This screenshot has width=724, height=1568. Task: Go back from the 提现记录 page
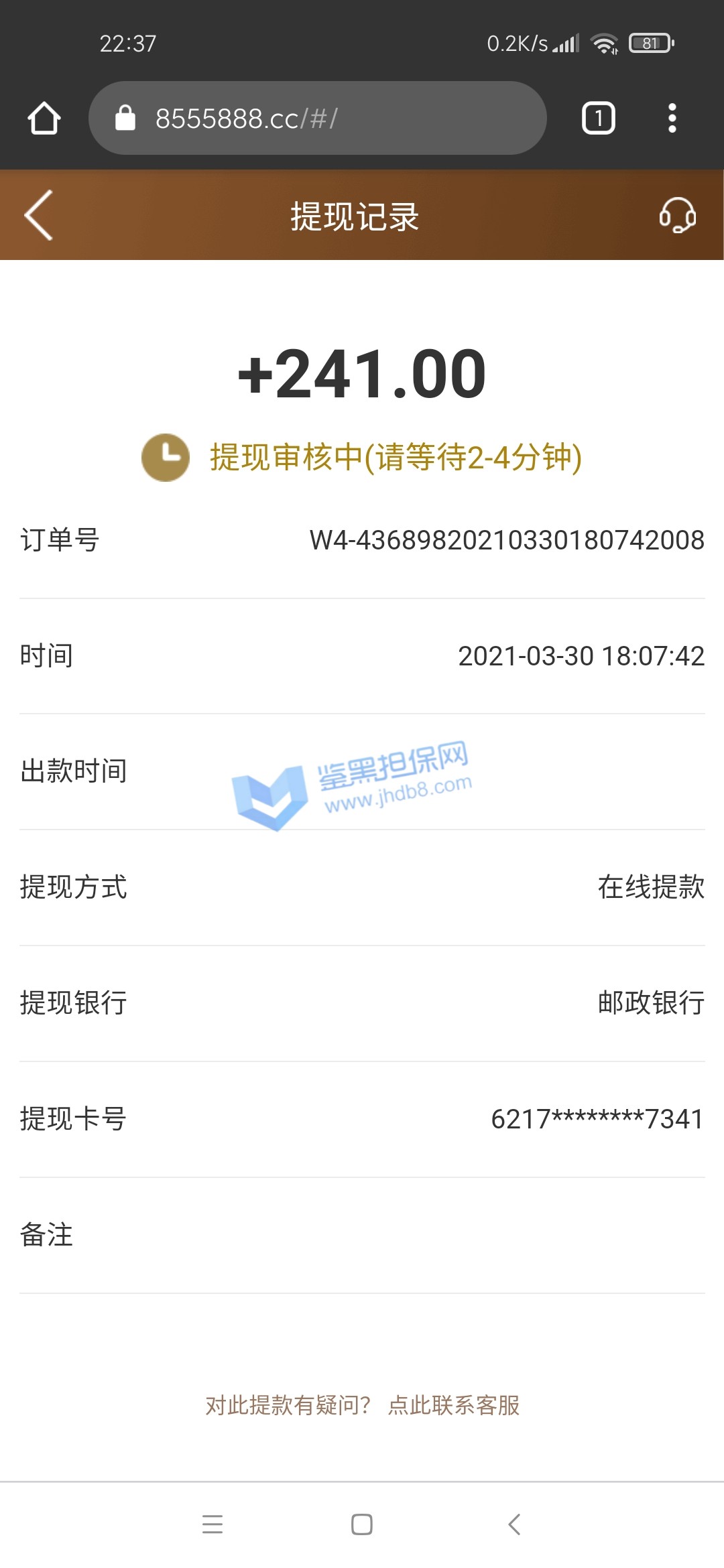pos(39,215)
